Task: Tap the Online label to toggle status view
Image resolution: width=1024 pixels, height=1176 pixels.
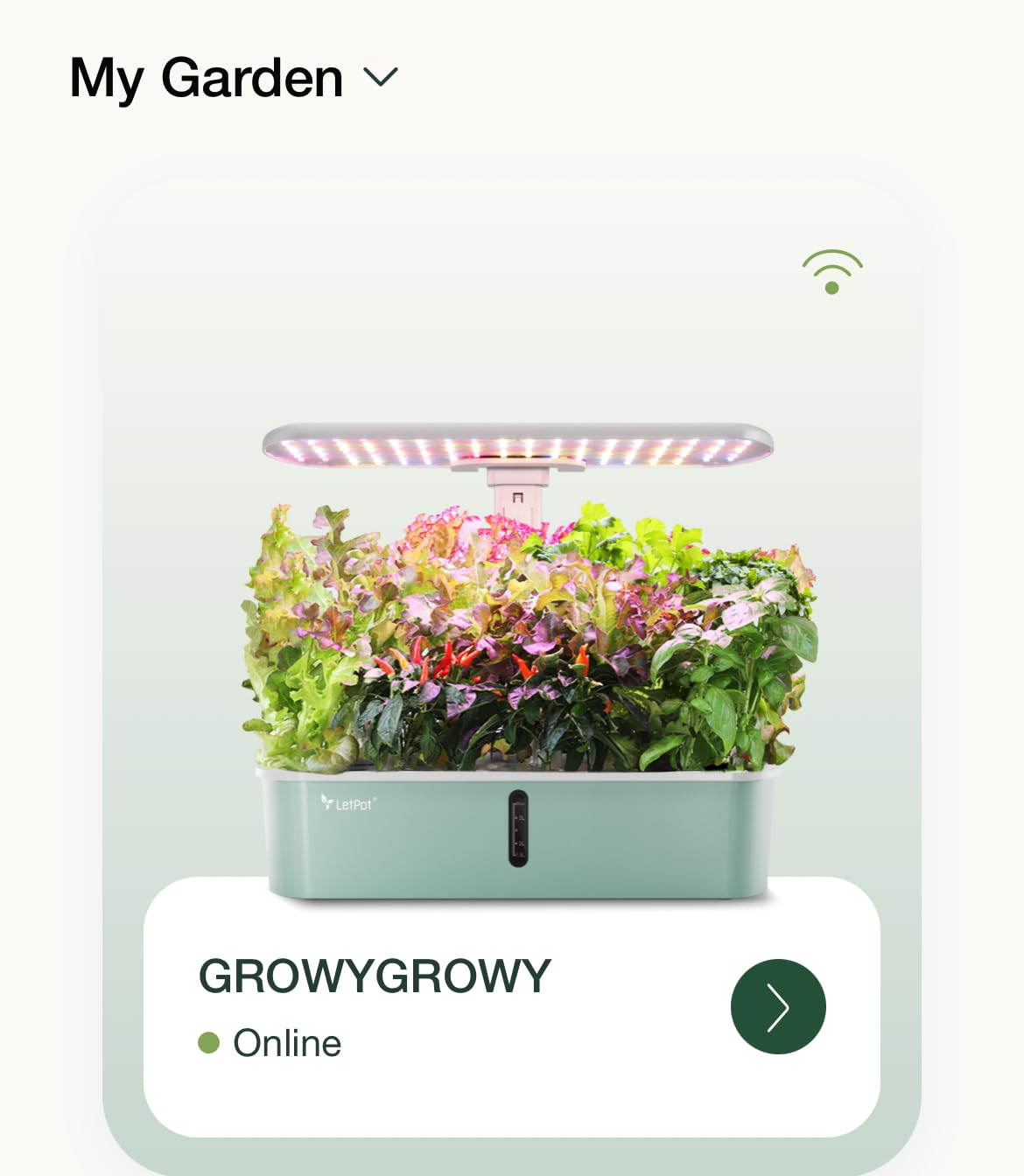Action: point(285,1042)
